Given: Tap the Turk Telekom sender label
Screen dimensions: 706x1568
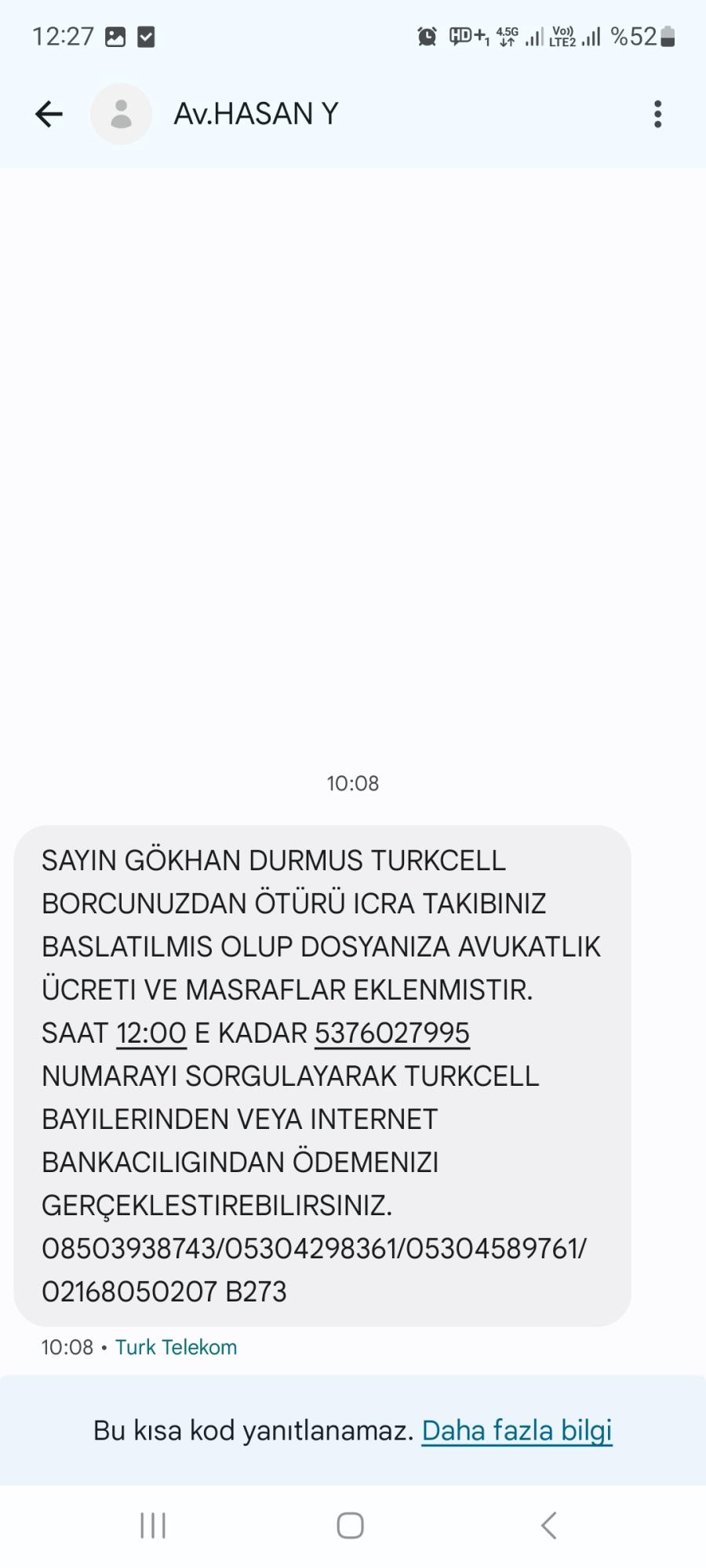Looking at the screenshot, I should coord(176,1347).
